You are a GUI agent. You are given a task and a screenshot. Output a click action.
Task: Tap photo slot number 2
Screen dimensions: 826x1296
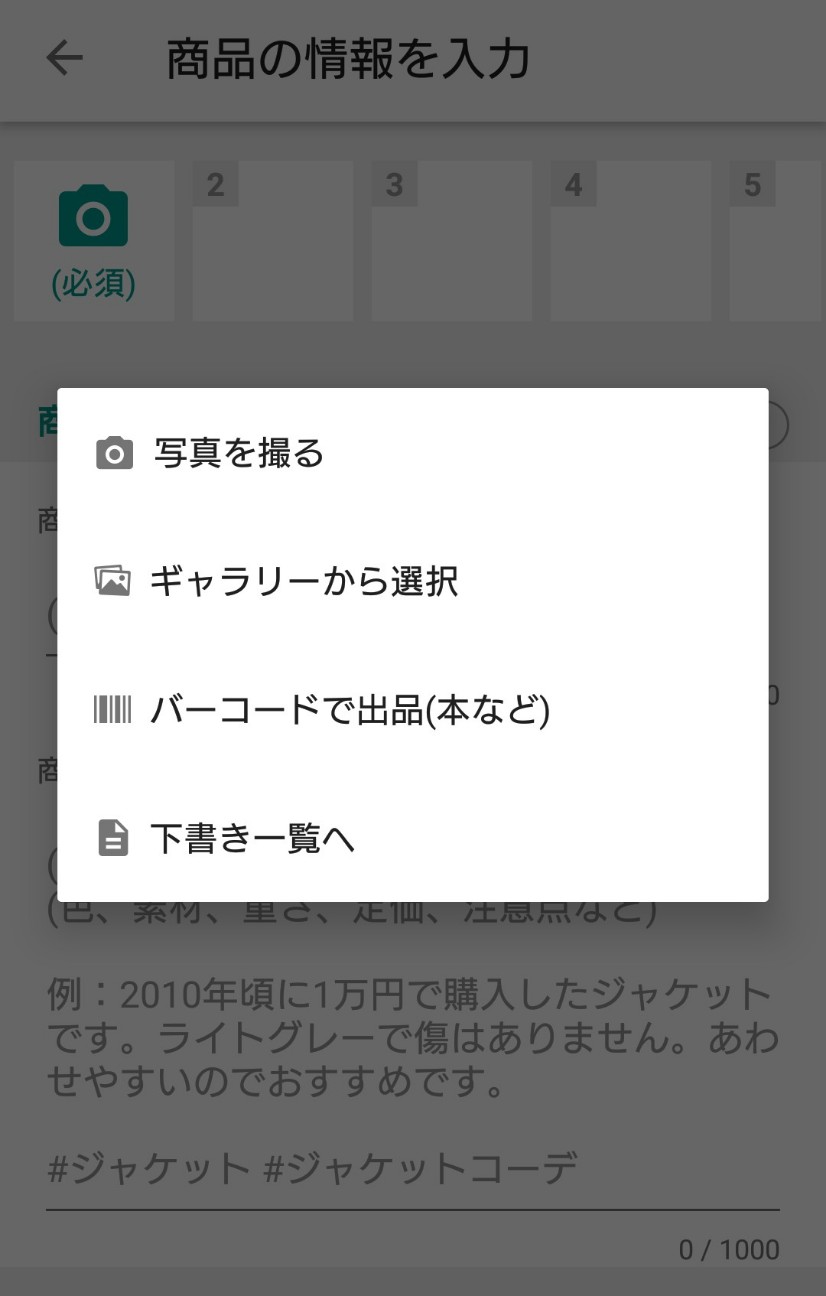pos(272,240)
